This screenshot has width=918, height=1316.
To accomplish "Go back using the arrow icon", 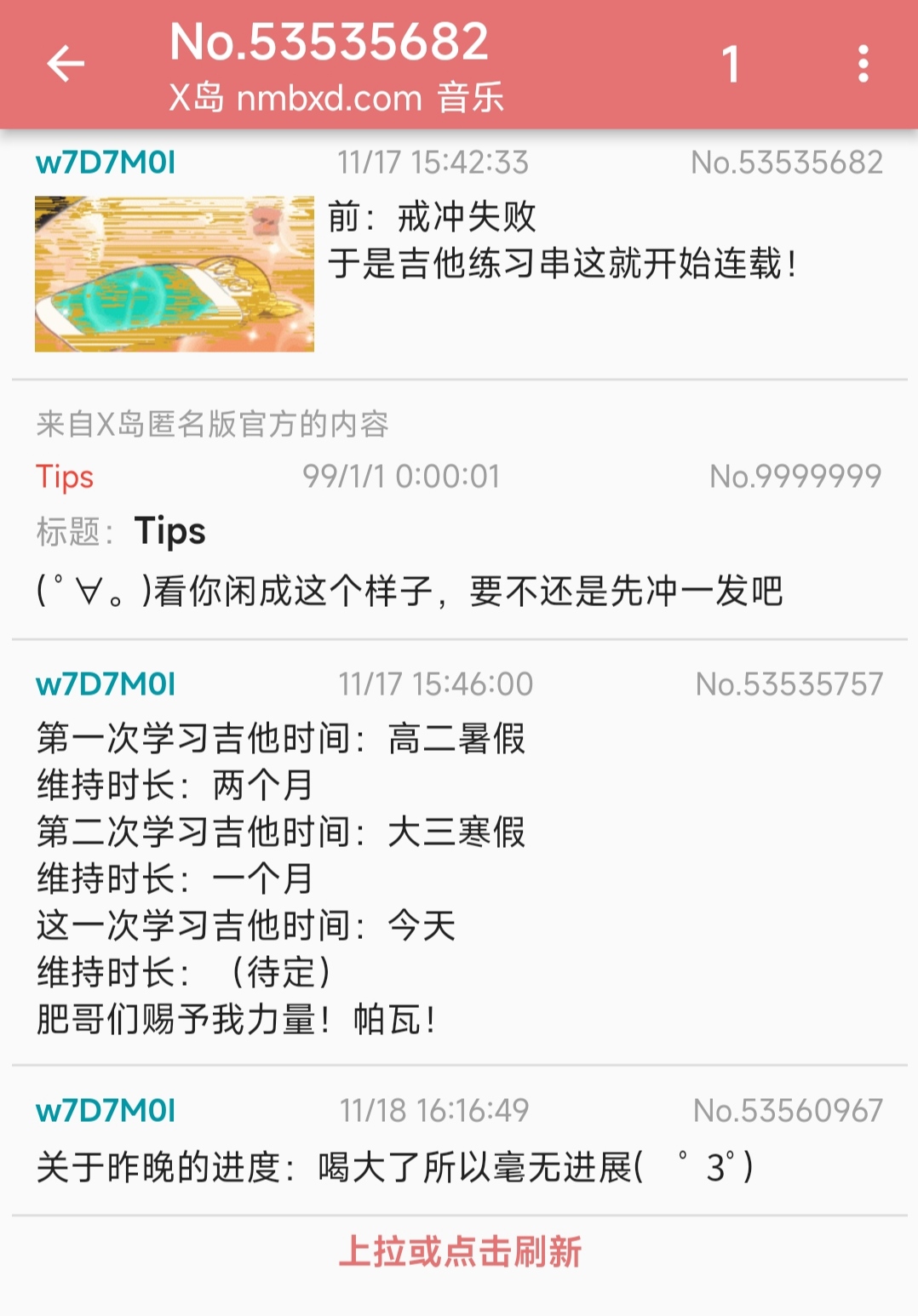I will (66, 64).
